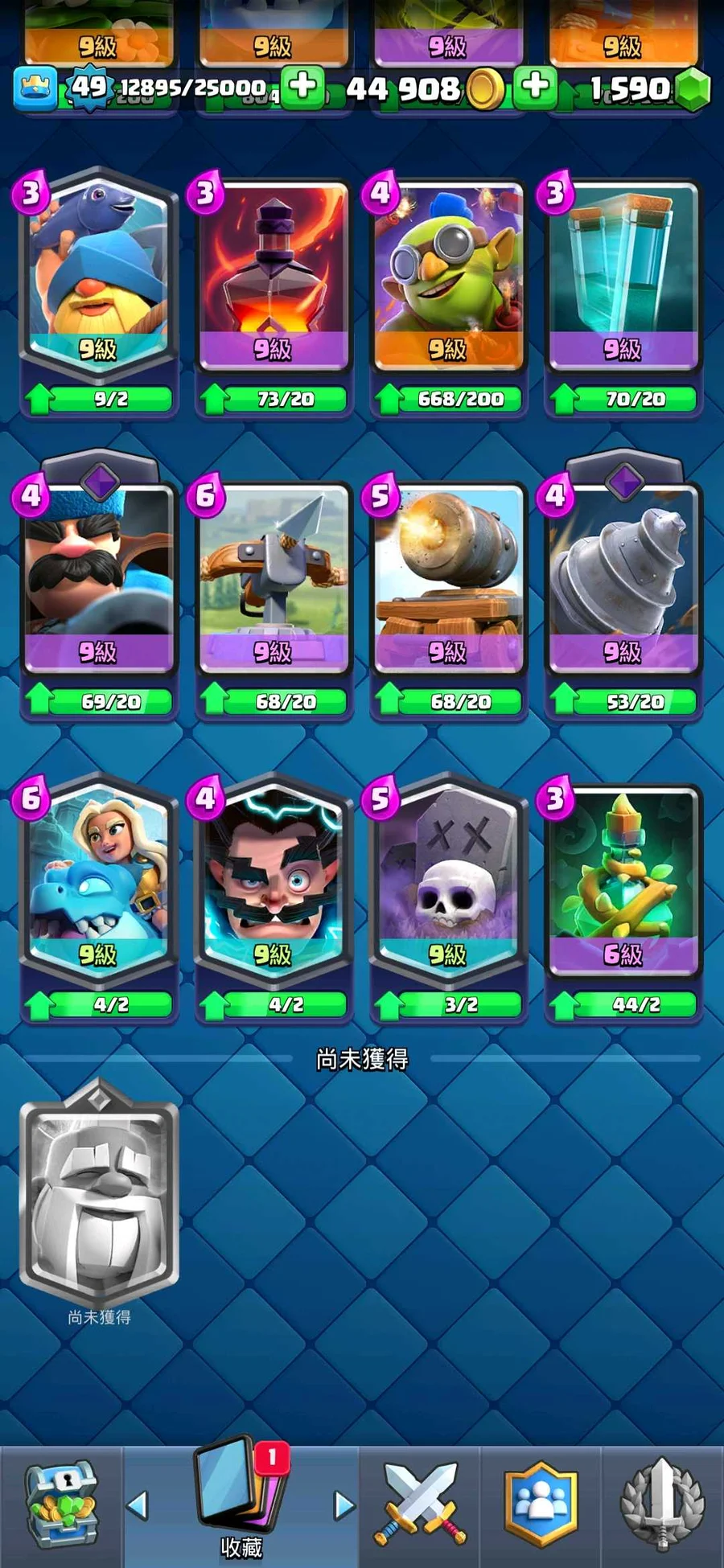Screen dimensions: 724x1568
Task: Open the shop chest tab
Action: (x=61, y=1504)
